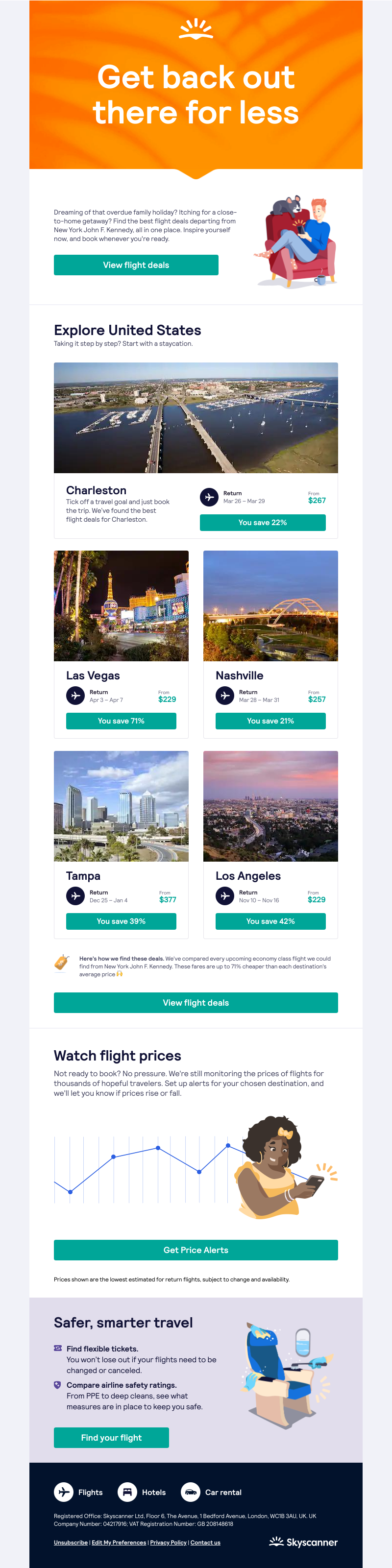Tap the Unsubscribe link
Image resolution: width=392 pixels, height=1568 pixels.
(x=71, y=1543)
